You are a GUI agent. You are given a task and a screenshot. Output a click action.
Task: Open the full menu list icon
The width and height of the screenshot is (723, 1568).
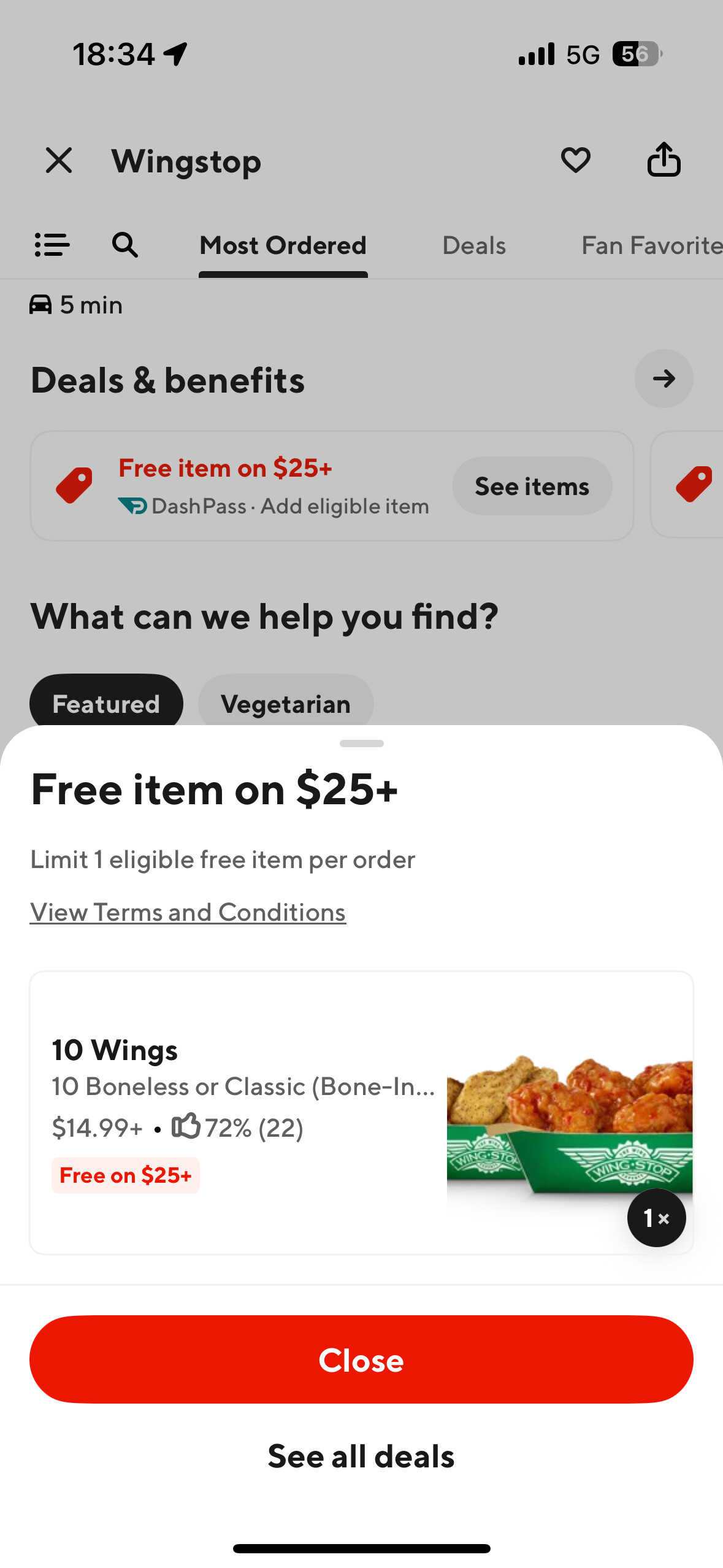coord(52,245)
